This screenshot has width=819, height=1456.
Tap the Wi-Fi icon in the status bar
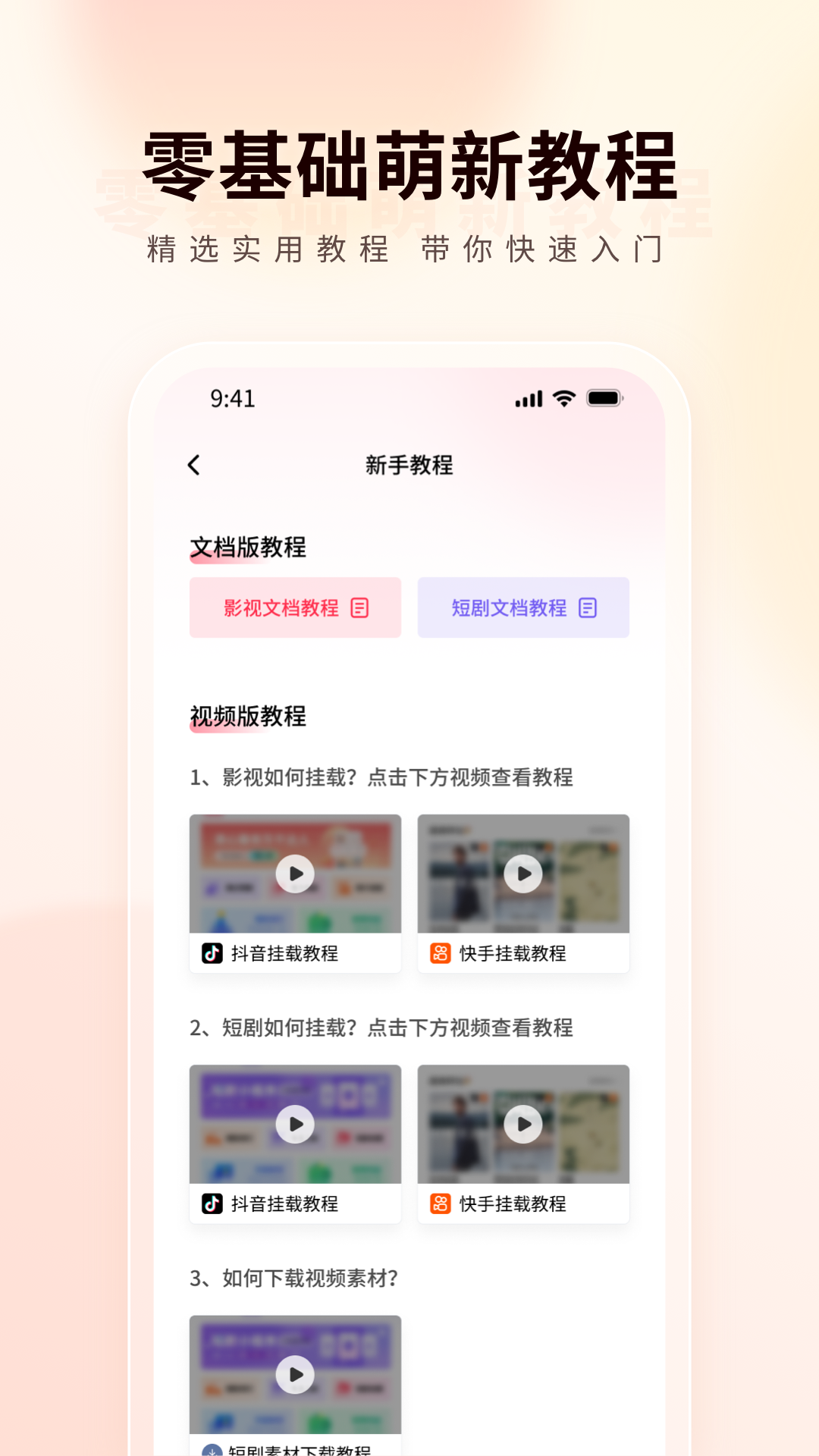564,397
